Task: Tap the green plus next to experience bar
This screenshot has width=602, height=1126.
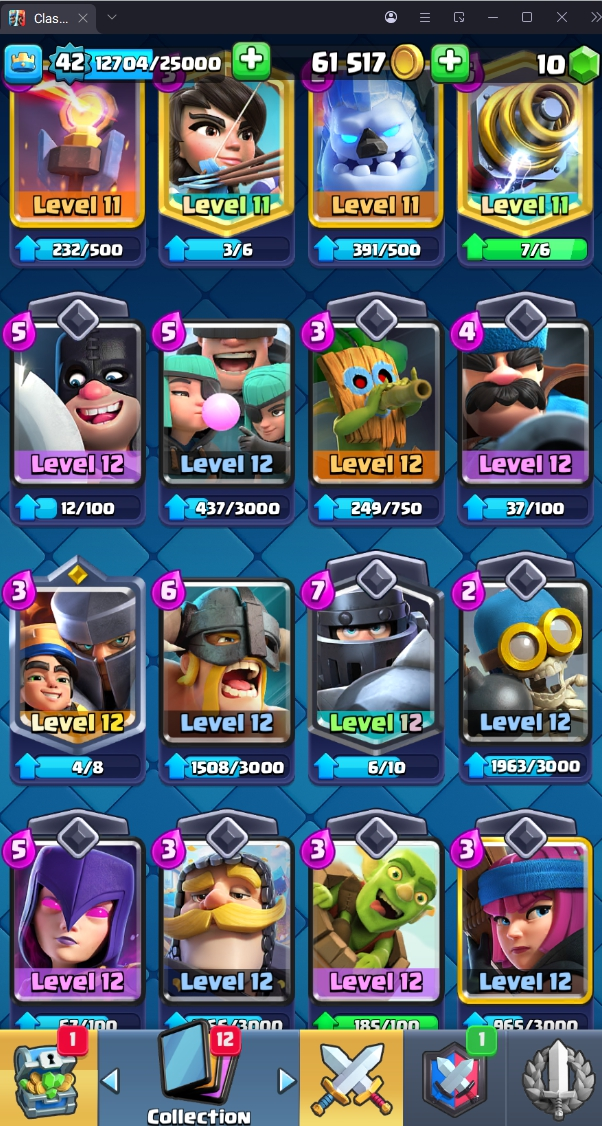Action: click(x=251, y=61)
